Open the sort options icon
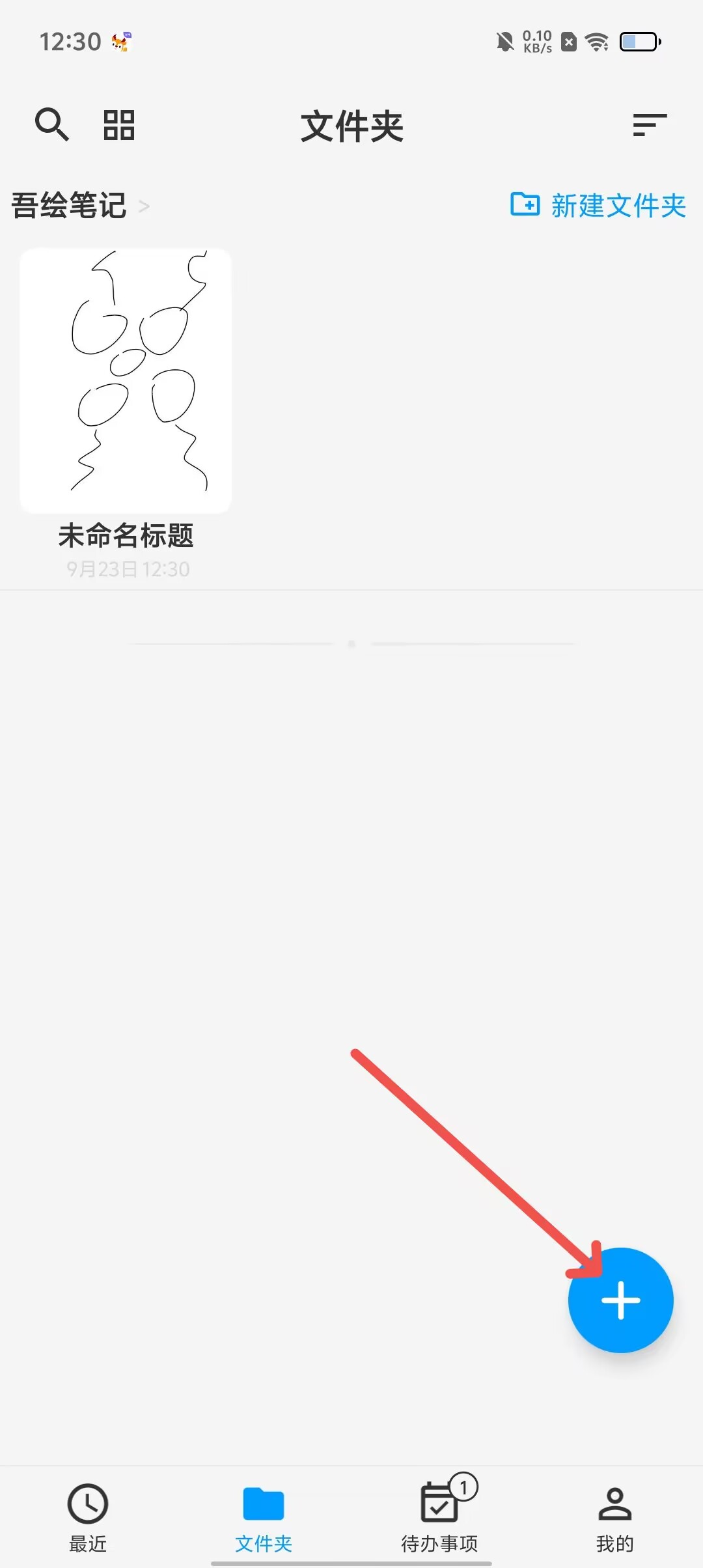The image size is (703, 1568). [x=650, y=124]
